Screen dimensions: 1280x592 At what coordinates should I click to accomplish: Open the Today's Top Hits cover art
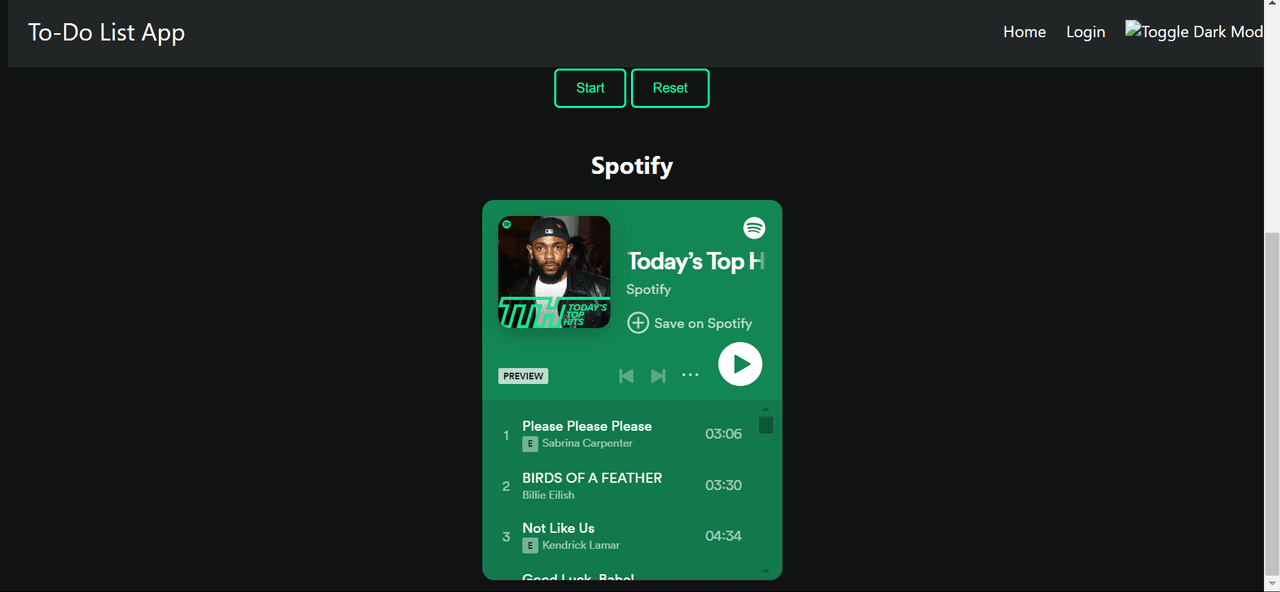(554, 272)
